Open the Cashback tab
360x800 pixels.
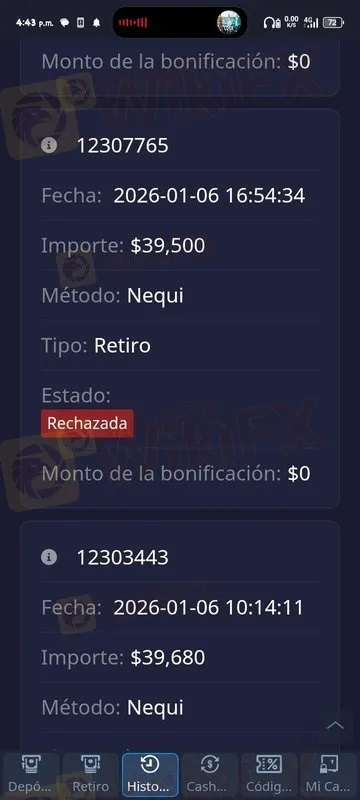[210, 775]
